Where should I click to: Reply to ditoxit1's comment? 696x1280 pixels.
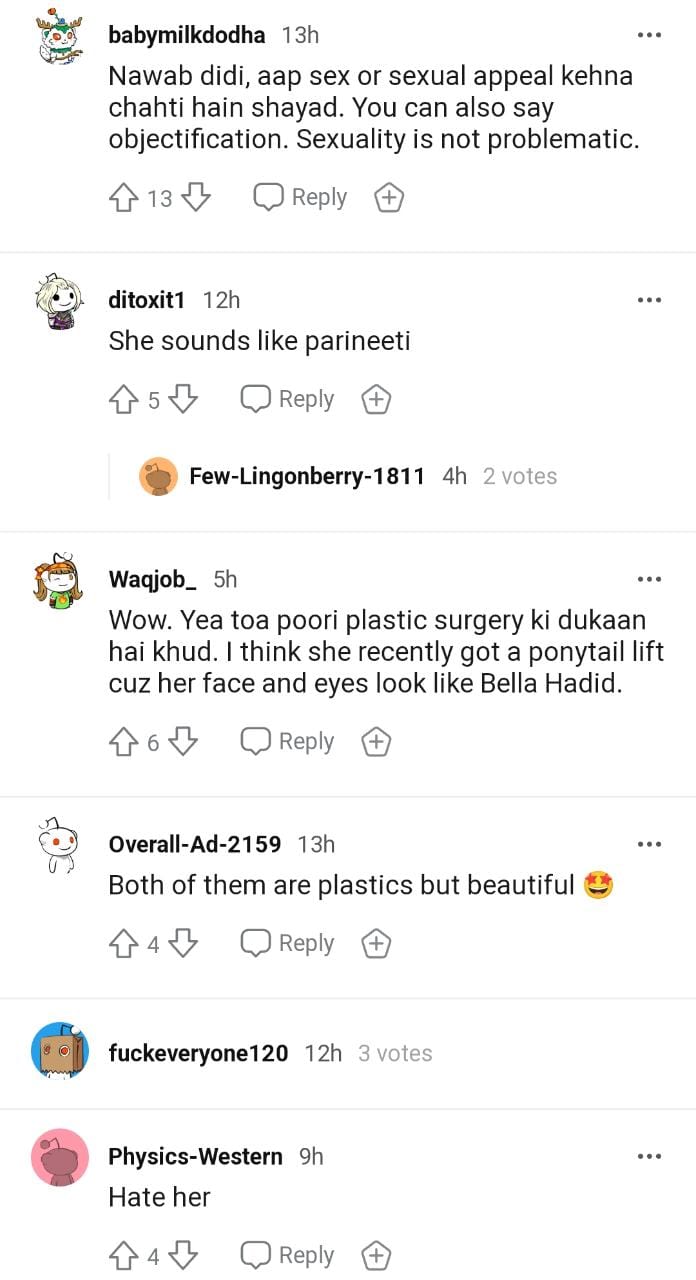[x=287, y=400]
